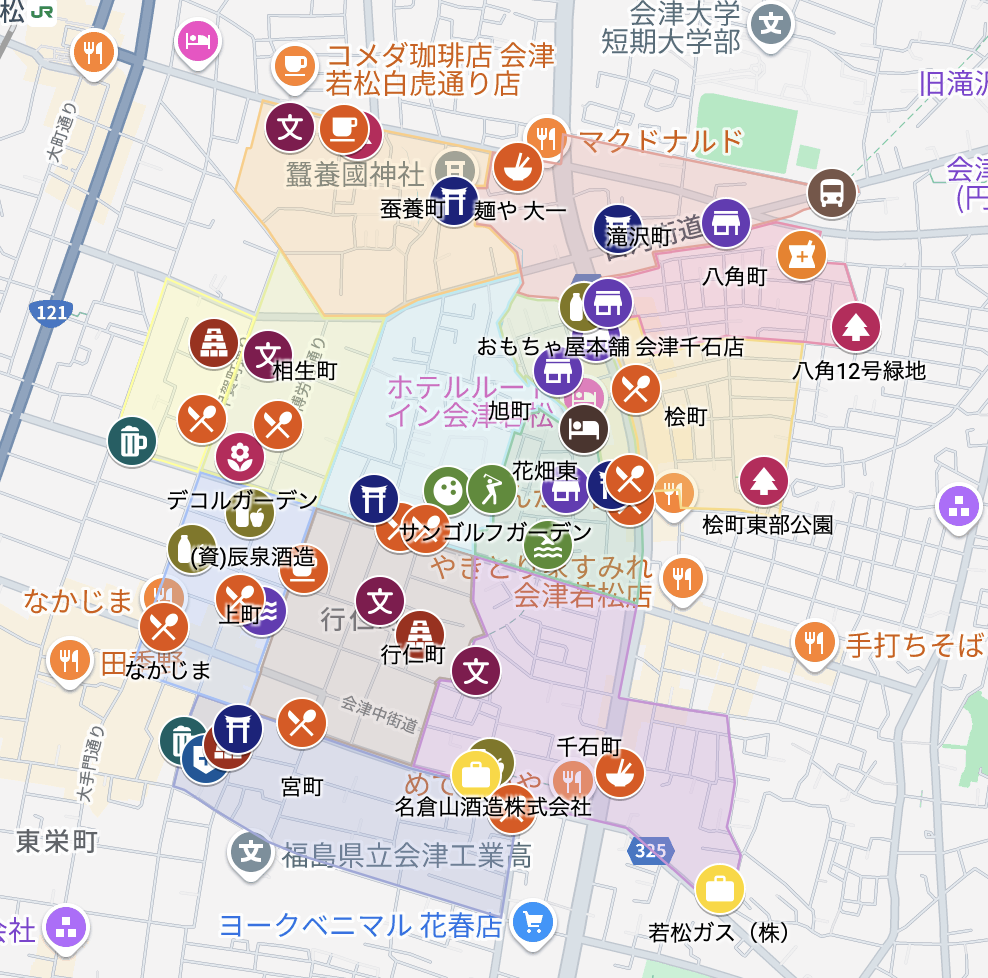Select the マクドナルド restaurant marker
Screen dimensions: 988x978
(547, 138)
